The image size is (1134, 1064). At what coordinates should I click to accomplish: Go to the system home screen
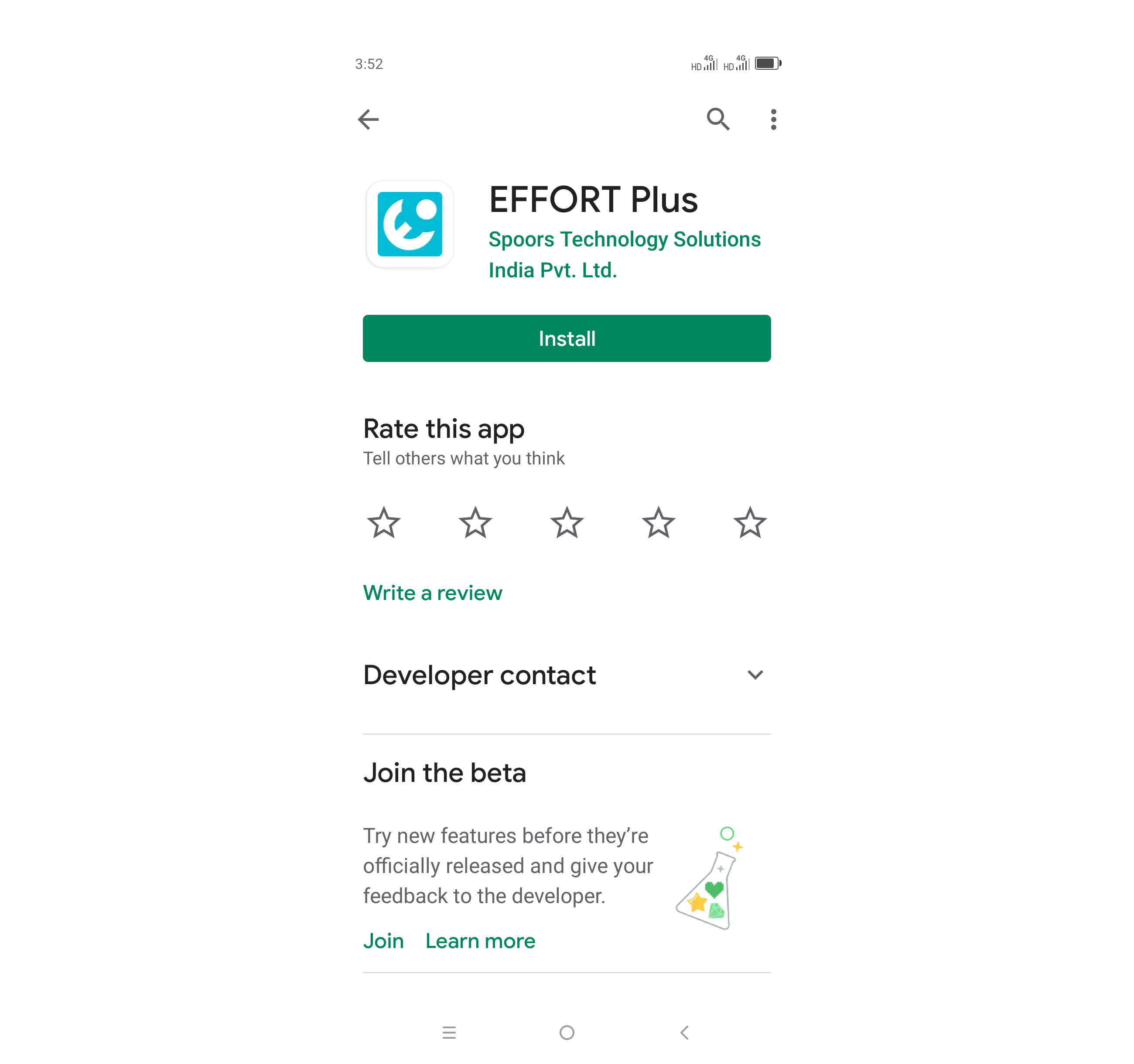[567, 1032]
